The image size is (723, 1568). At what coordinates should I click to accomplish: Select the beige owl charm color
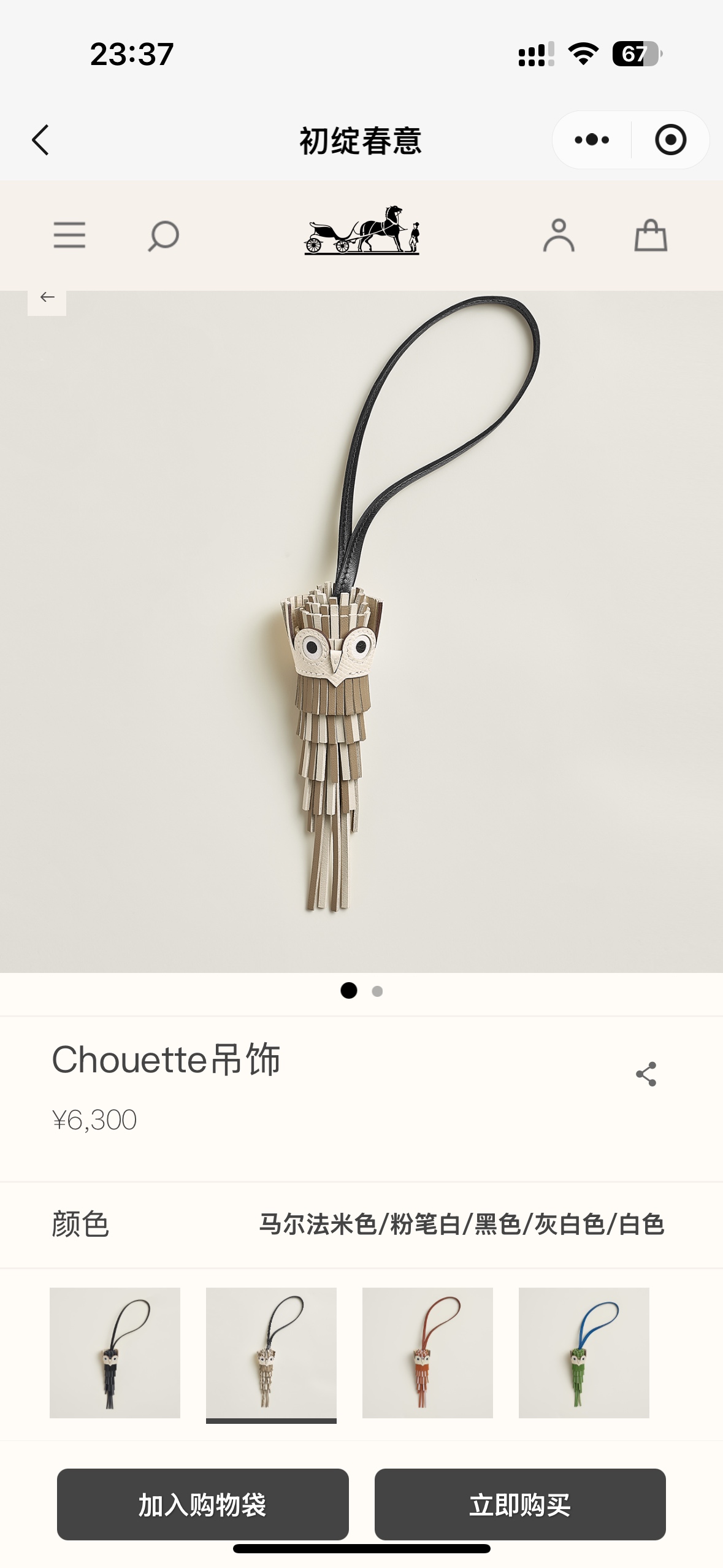pos(271,1352)
